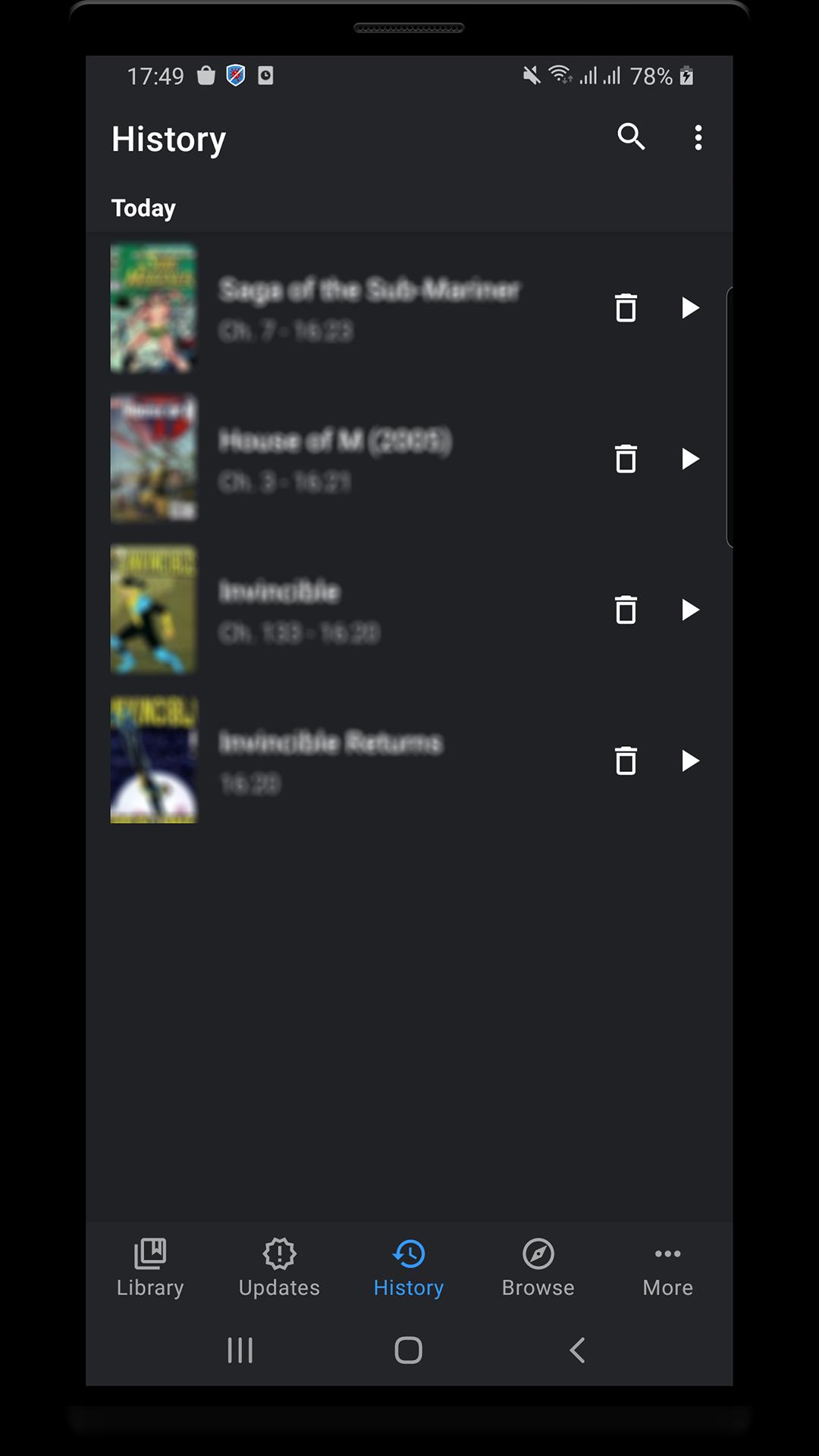The image size is (819, 1456).
Task: Resume reading Invincible Ch. 133
Action: pyautogui.click(x=689, y=610)
